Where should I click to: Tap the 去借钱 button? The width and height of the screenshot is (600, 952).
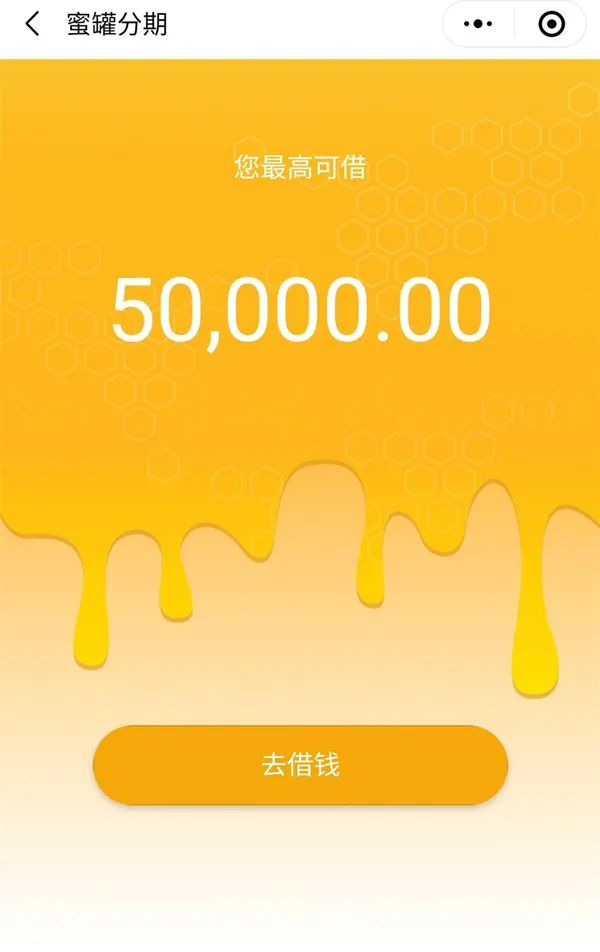(300, 765)
